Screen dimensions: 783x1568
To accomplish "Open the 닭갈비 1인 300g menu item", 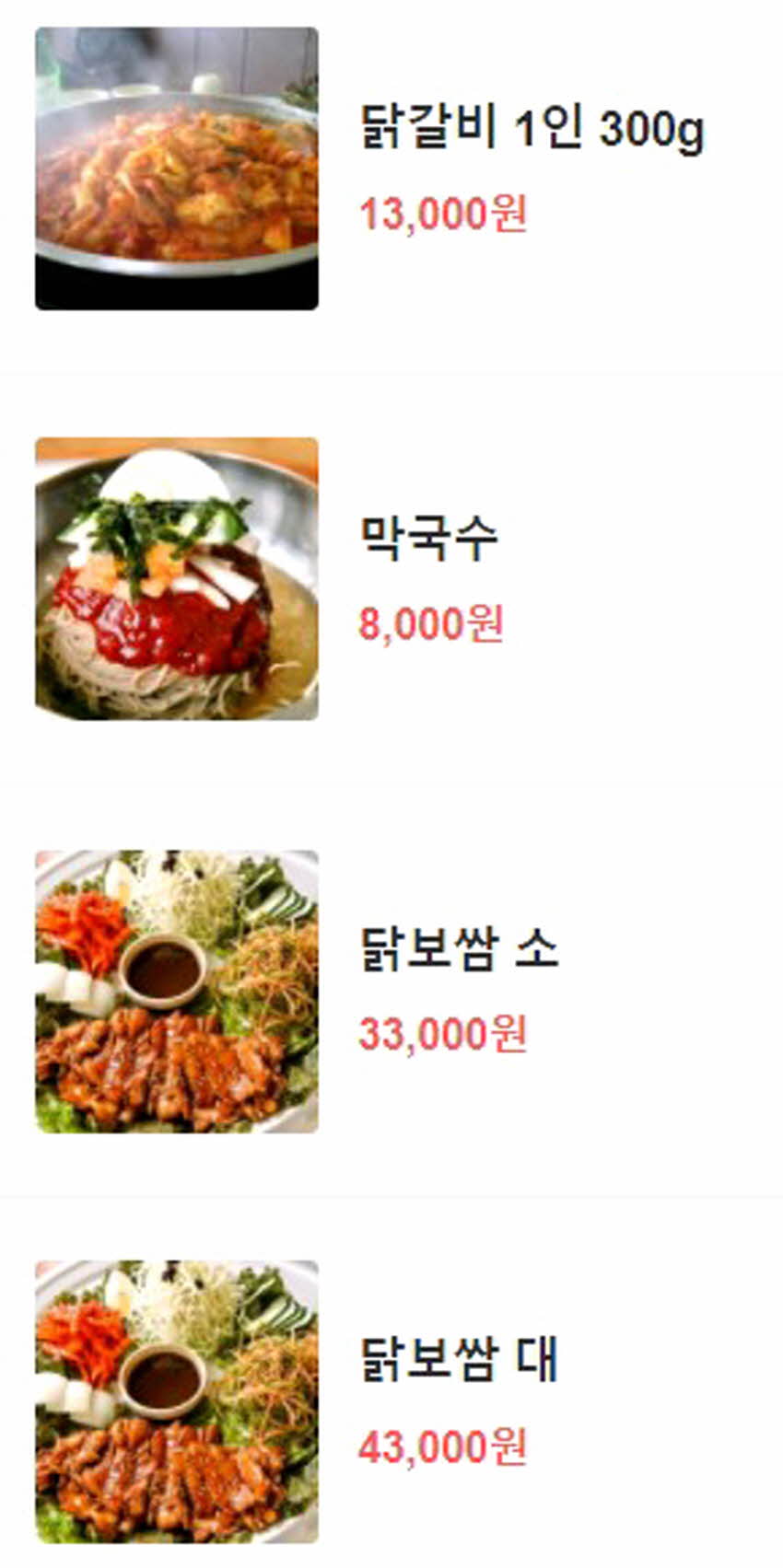I will [x=531, y=128].
